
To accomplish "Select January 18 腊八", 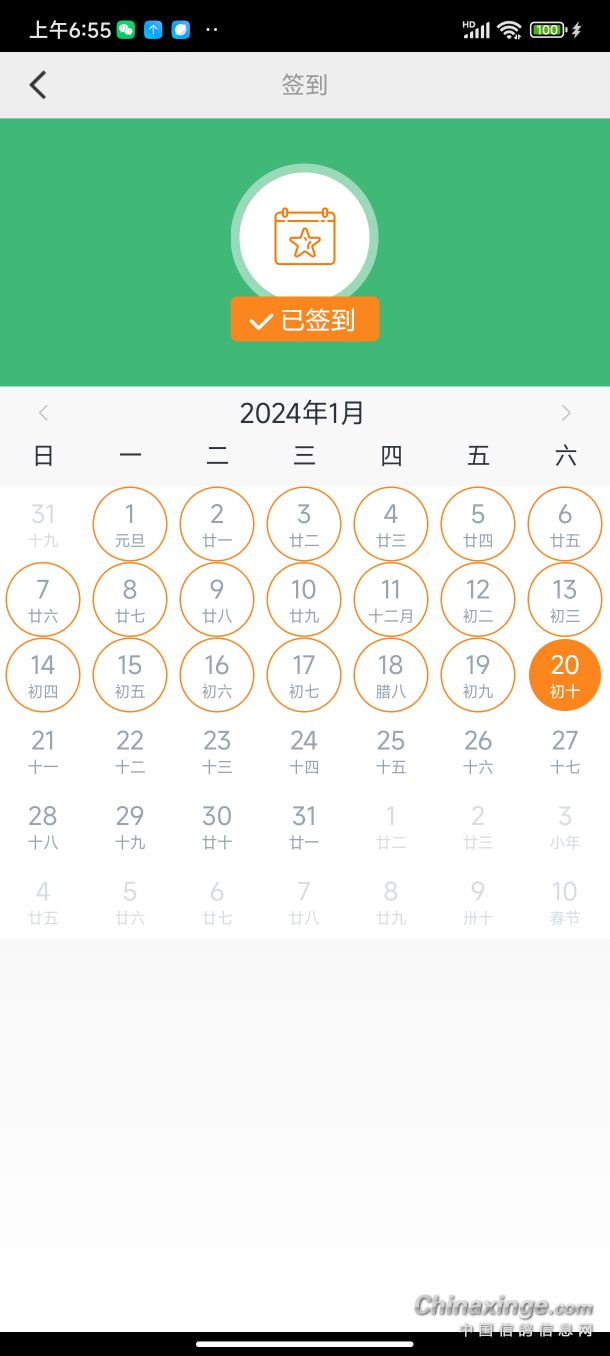I will coord(391,676).
